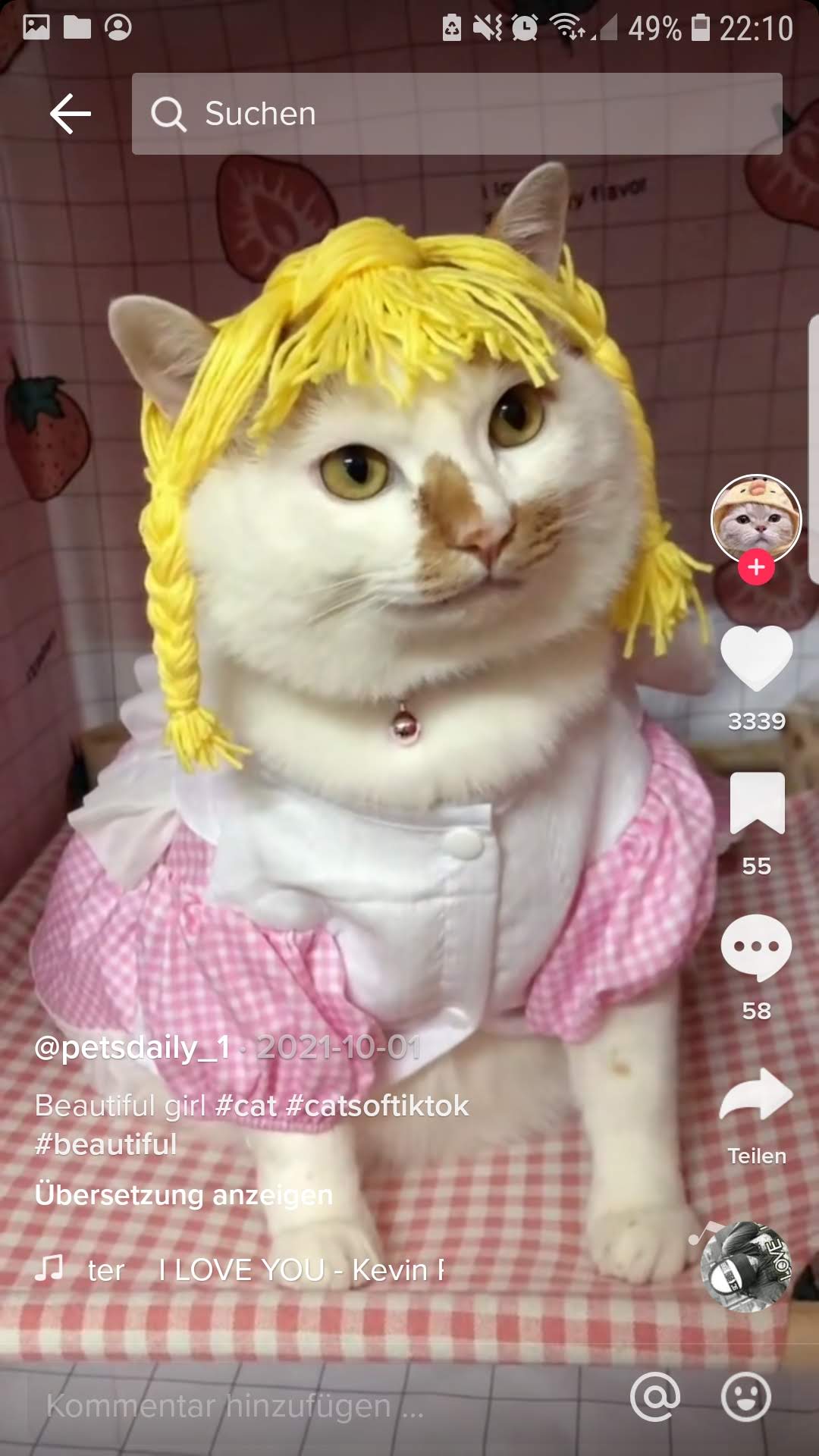
Task: Follow the creator with the plus badge
Action: tap(756, 567)
